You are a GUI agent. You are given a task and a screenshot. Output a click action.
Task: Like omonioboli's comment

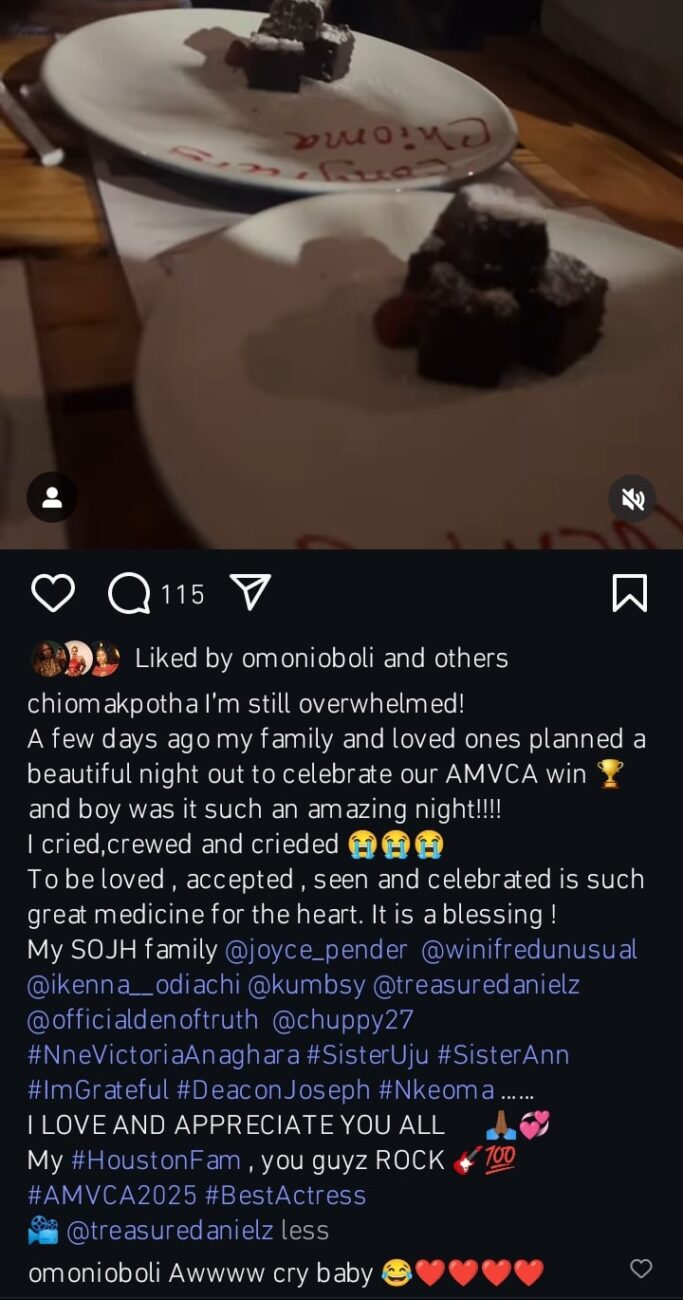pyautogui.click(x=641, y=1269)
